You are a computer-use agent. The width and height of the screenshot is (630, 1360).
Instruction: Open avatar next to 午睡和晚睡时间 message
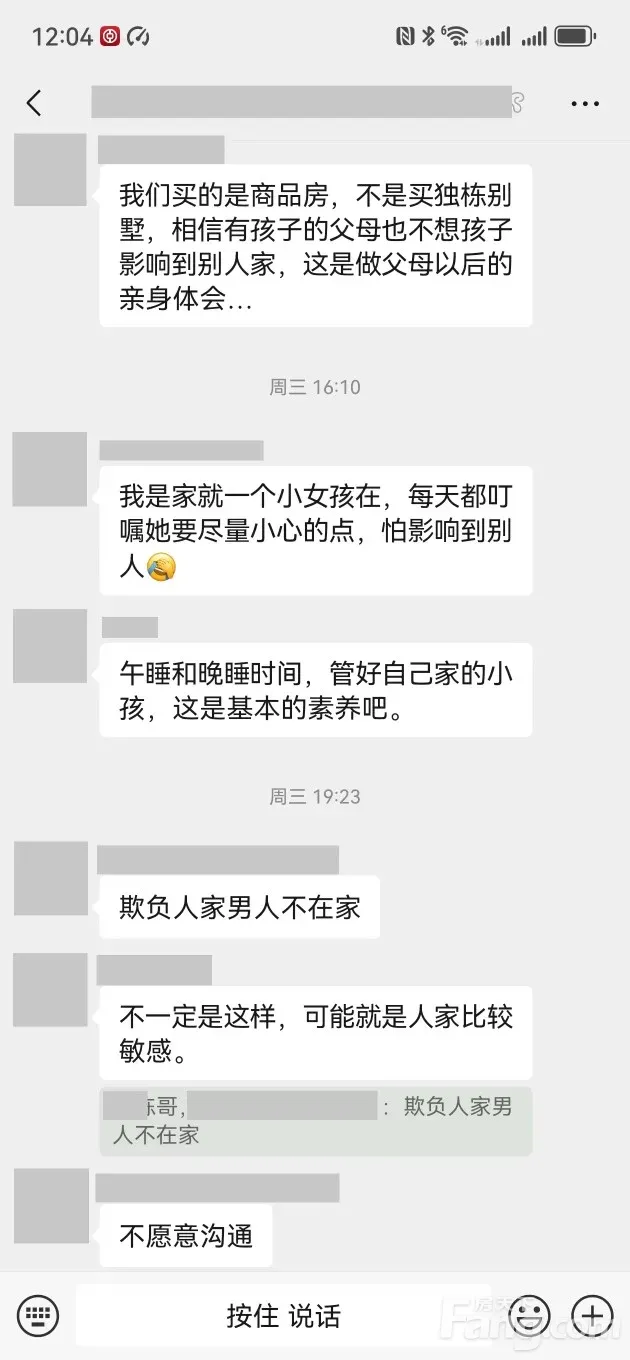(51, 647)
